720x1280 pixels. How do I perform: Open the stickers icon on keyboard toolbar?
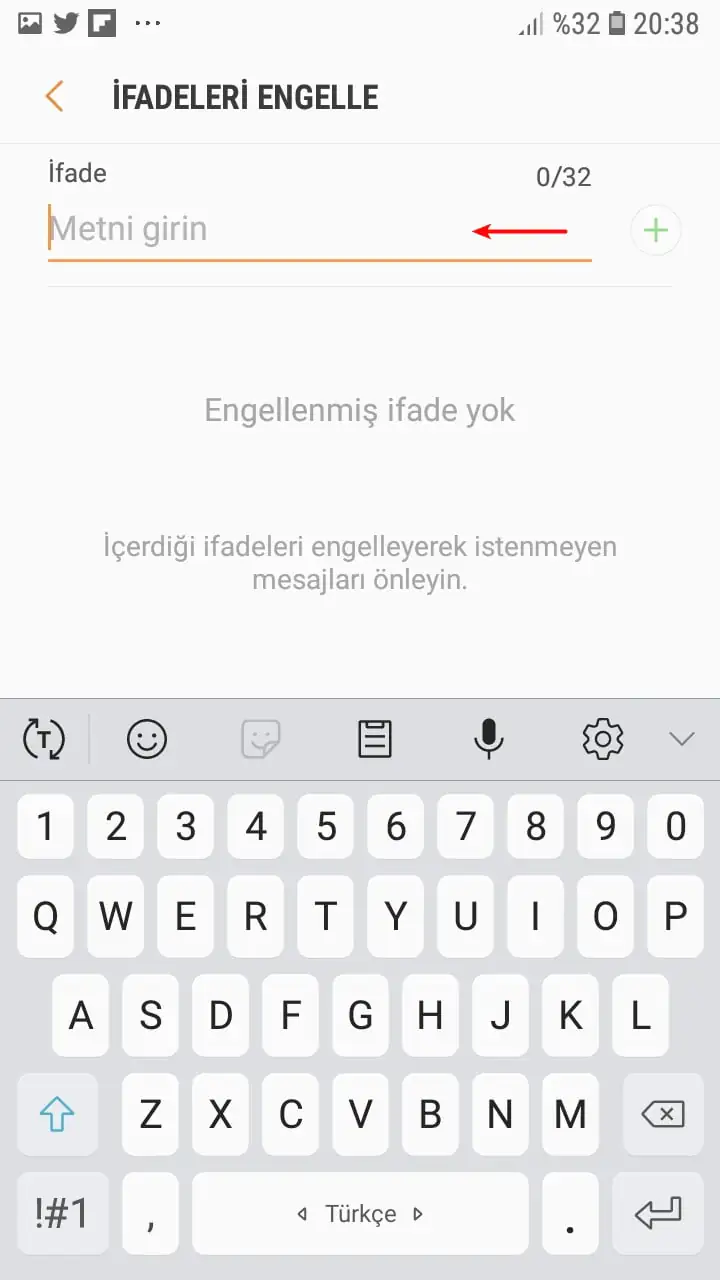pos(261,739)
